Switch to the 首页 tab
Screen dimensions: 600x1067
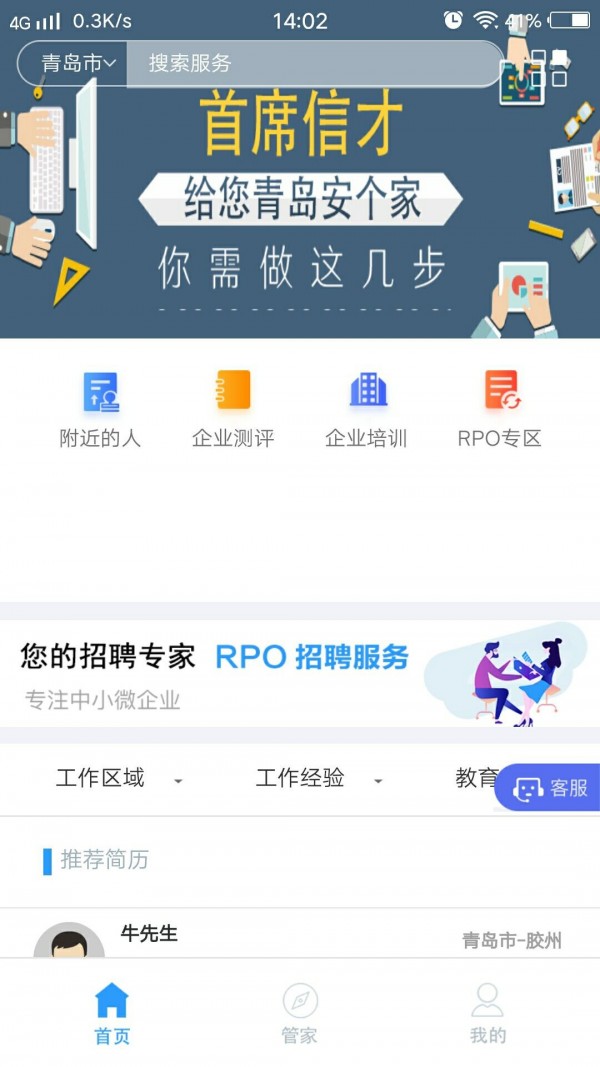tap(112, 1013)
